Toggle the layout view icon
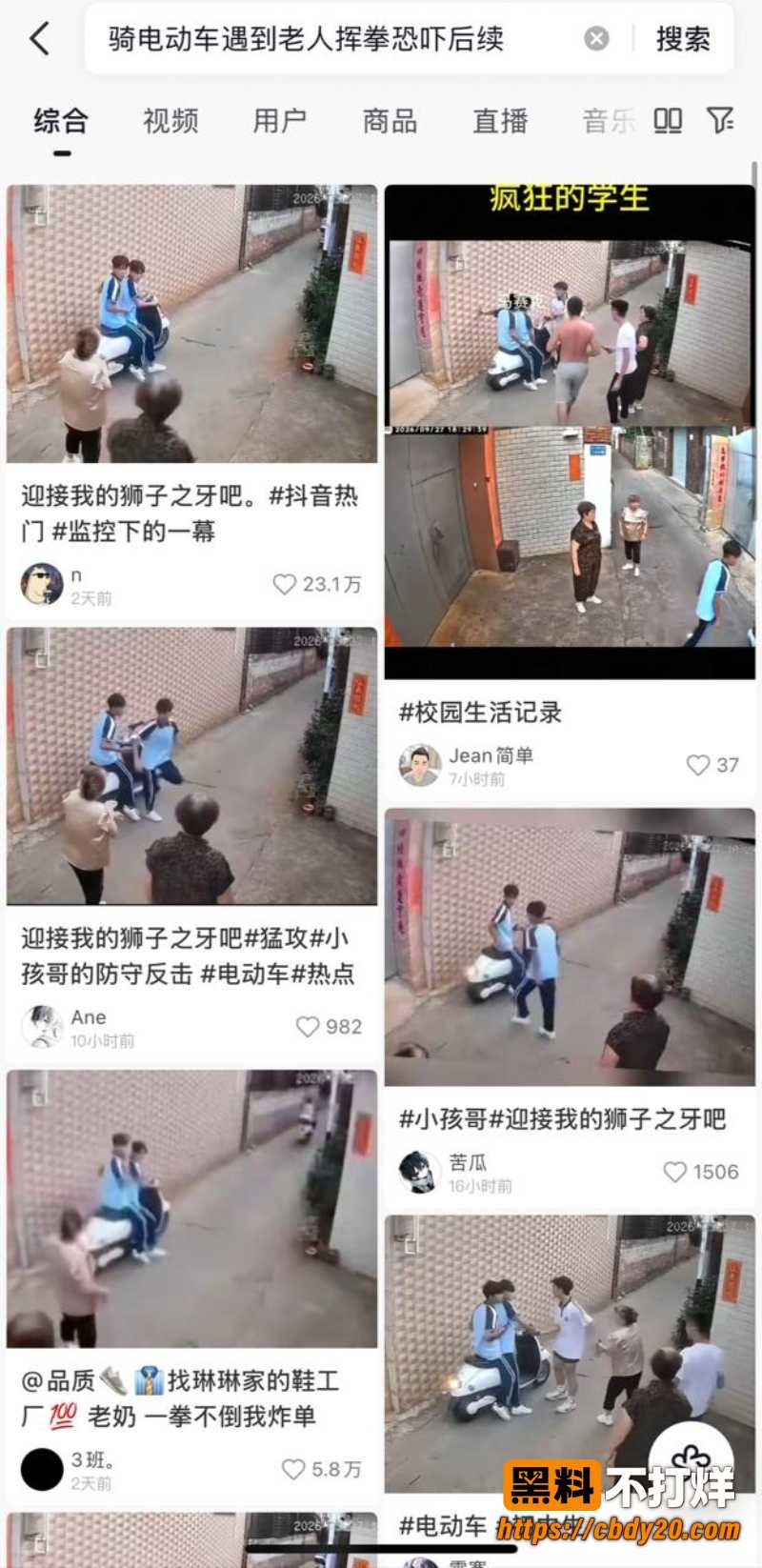Screen dimensions: 762x1568 tap(668, 121)
